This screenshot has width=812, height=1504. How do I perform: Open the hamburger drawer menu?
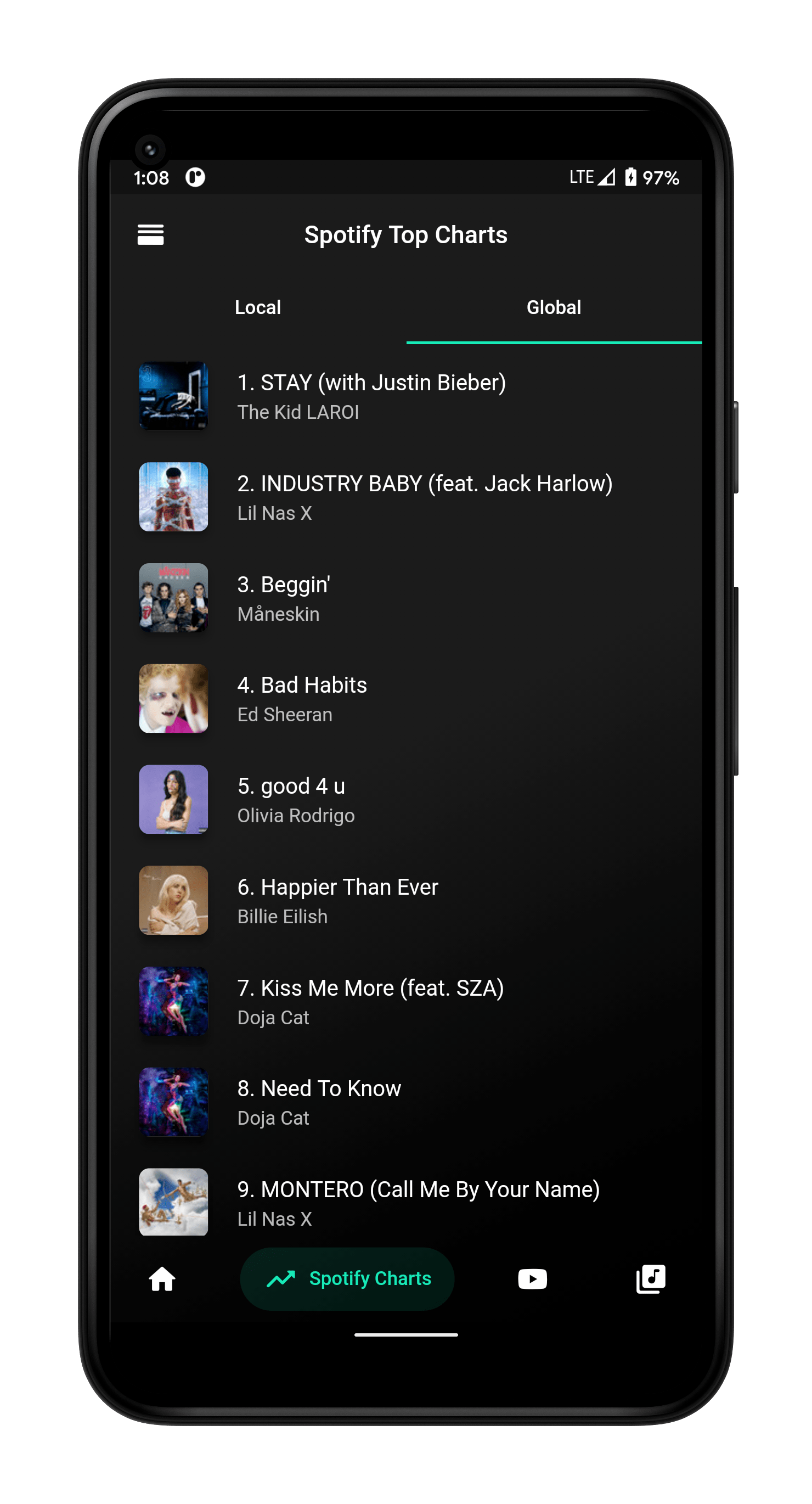150,235
